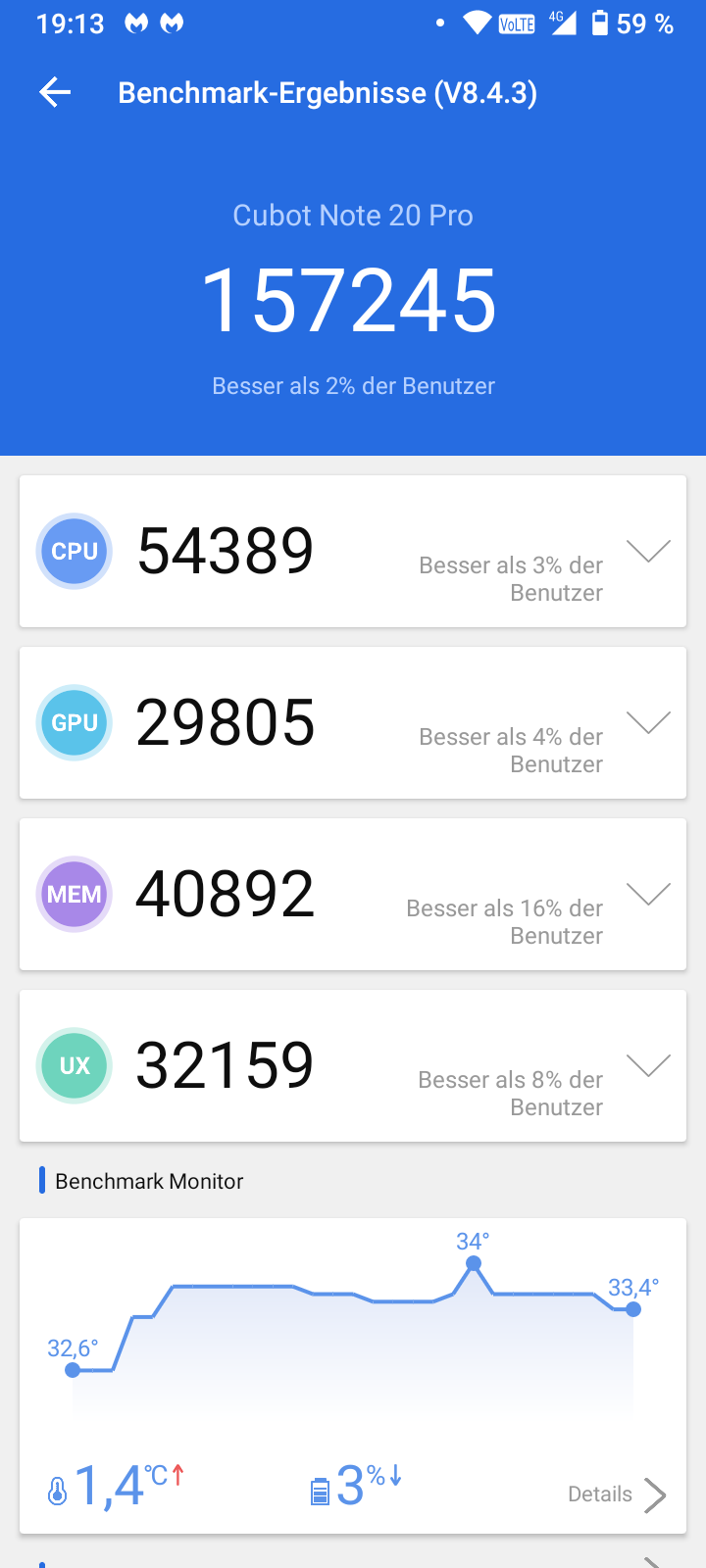The width and height of the screenshot is (706, 1568).
Task: Go back using the arrow icon
Action: coord(55,93)
